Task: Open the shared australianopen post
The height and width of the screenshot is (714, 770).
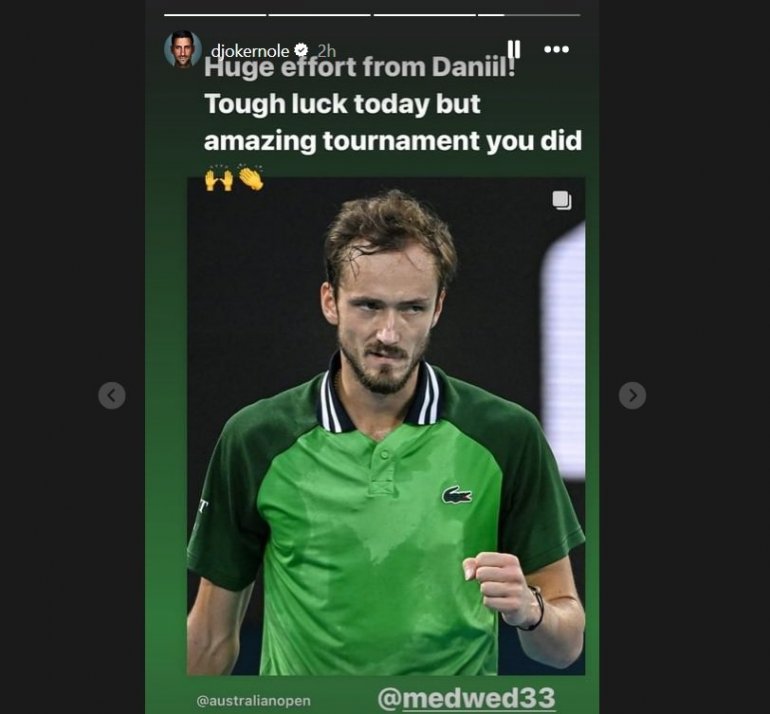Action: (385, 430)
